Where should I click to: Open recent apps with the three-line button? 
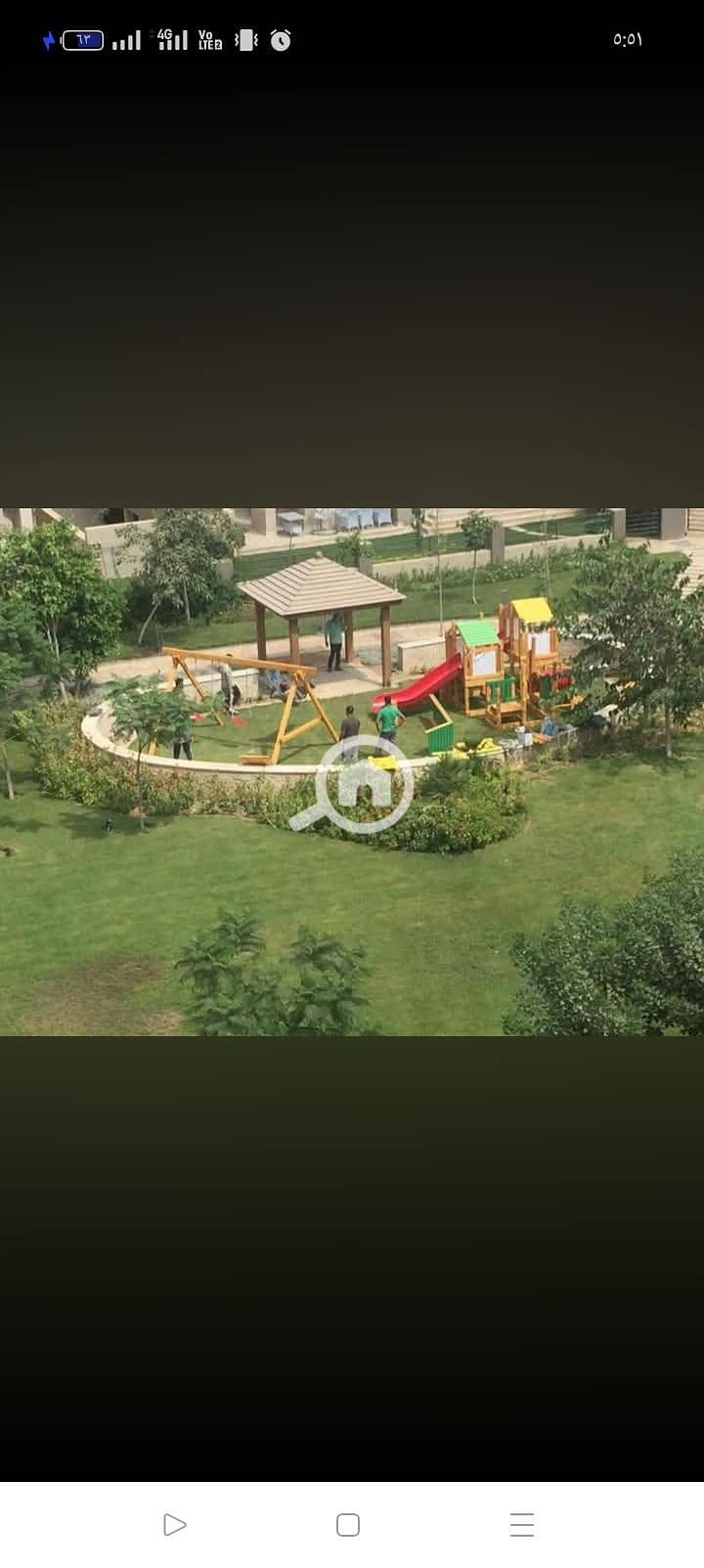[522, 1525]
